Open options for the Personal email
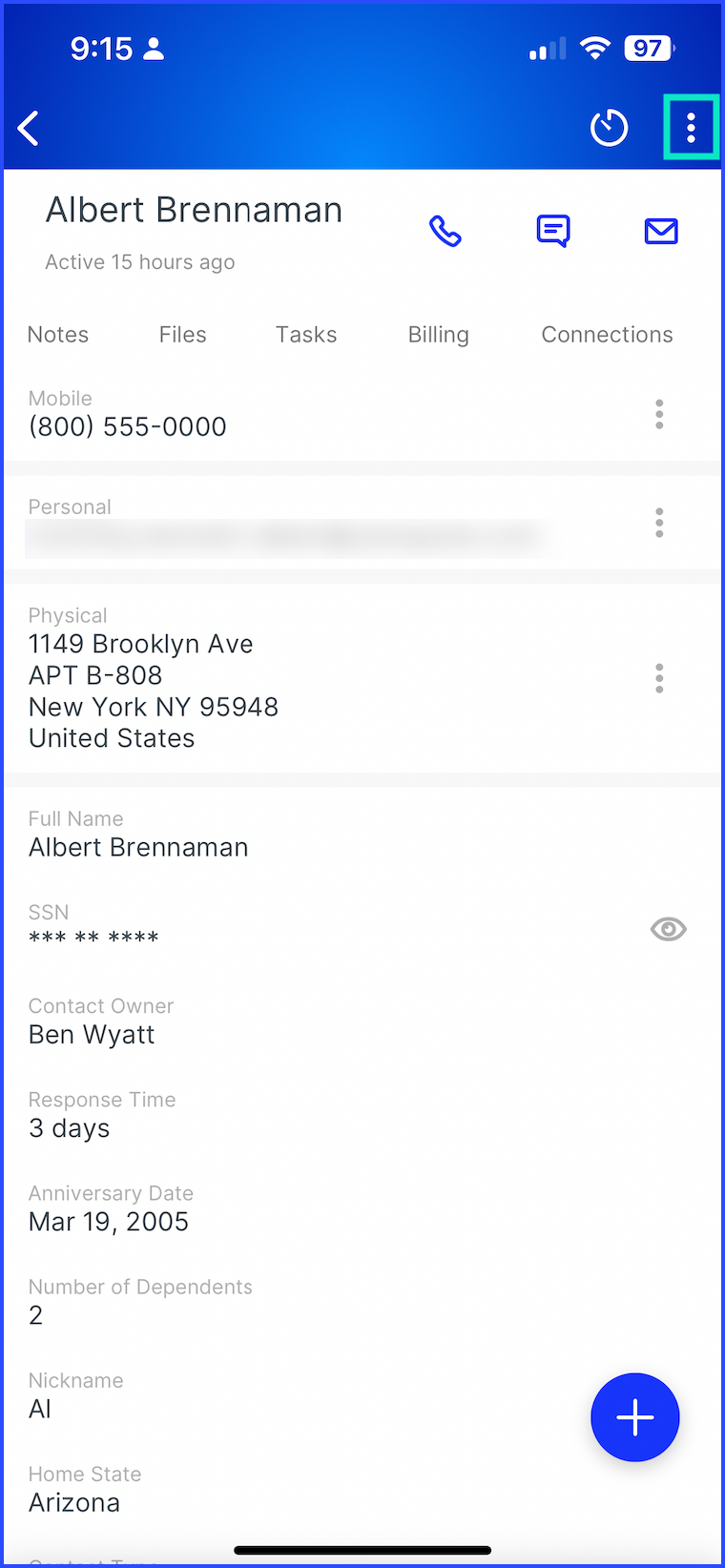 coord(659,523)
